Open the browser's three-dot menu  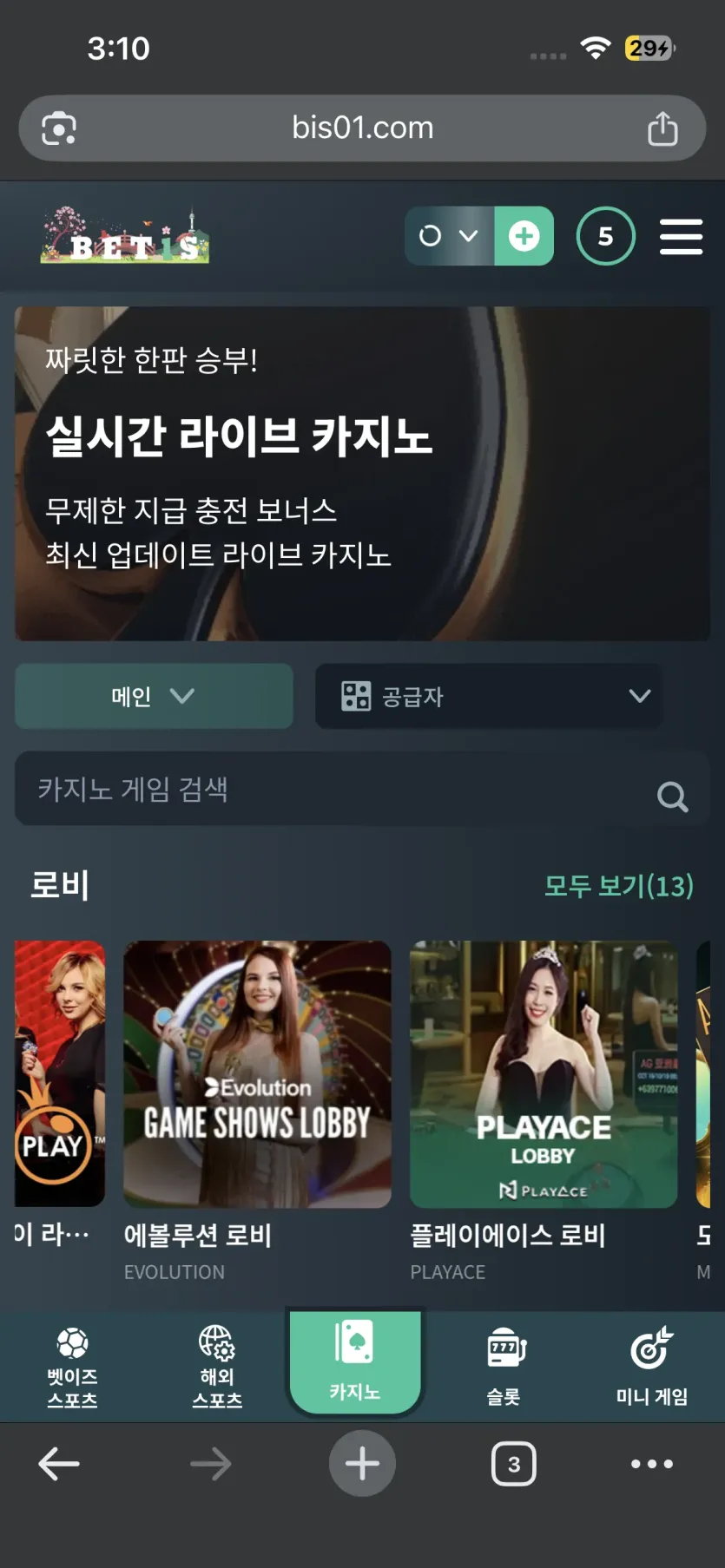point(652,1464)
